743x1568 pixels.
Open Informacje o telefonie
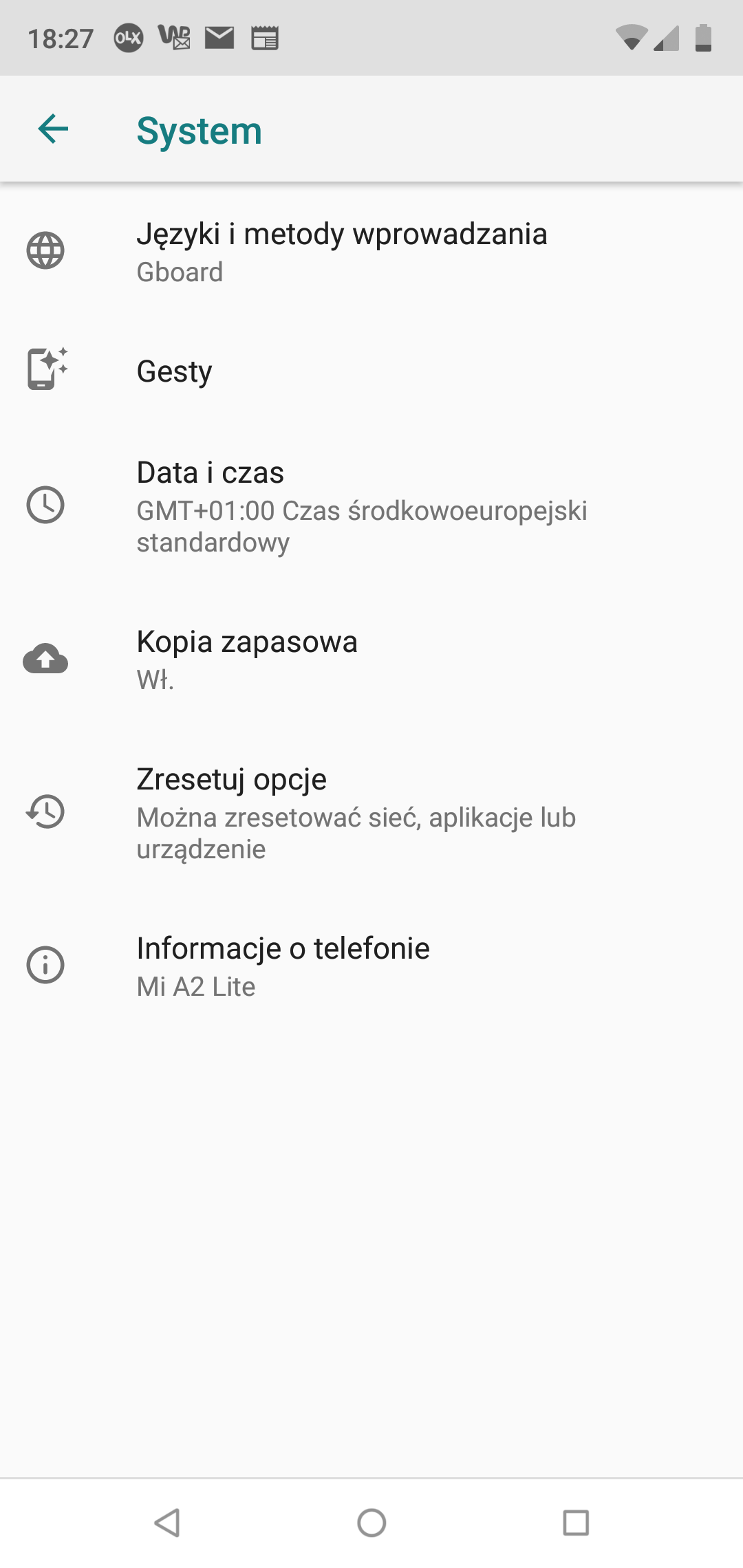[283, 966]
